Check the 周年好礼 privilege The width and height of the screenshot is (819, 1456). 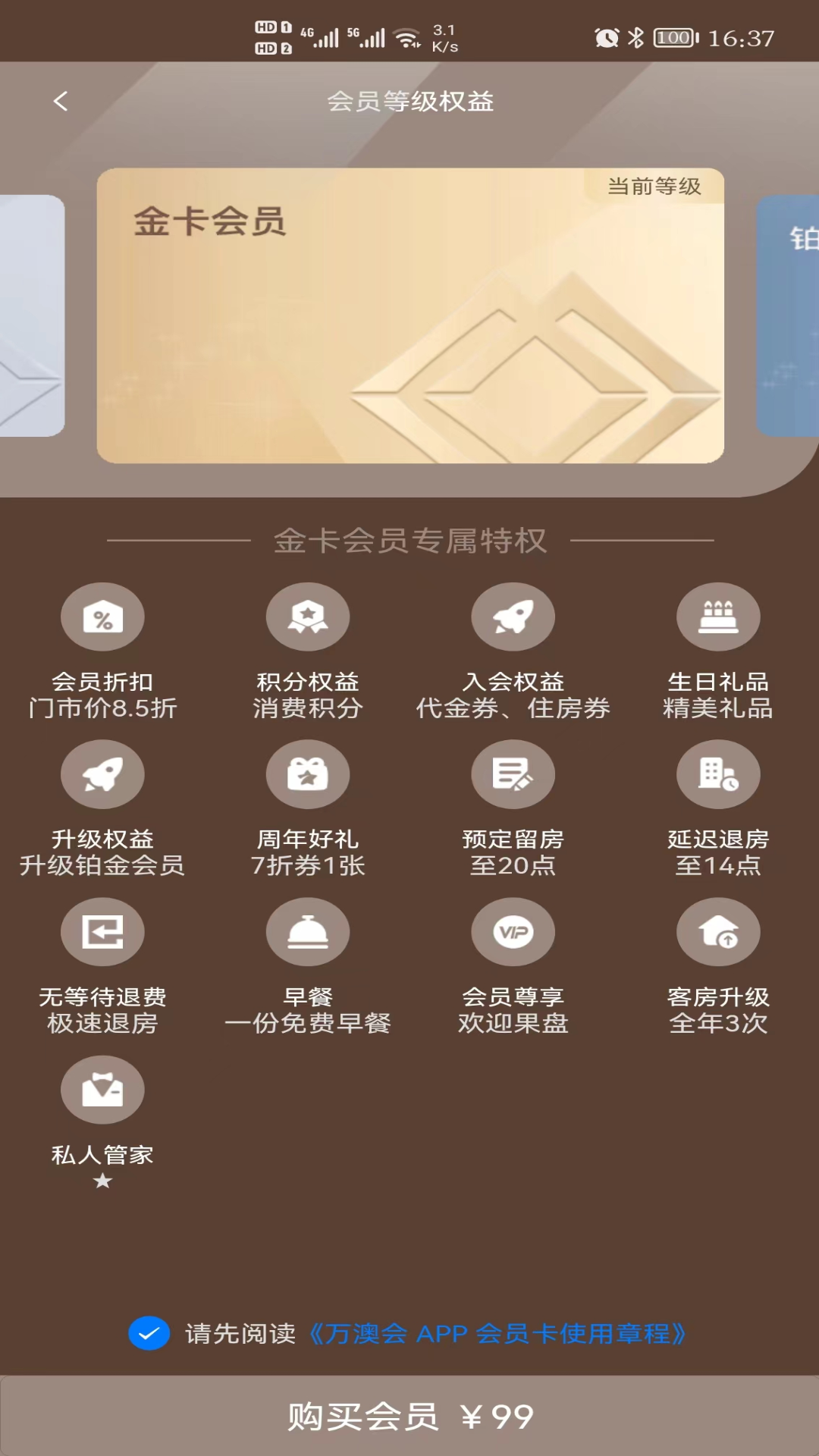pyautogui.click(x=308, y=774)
